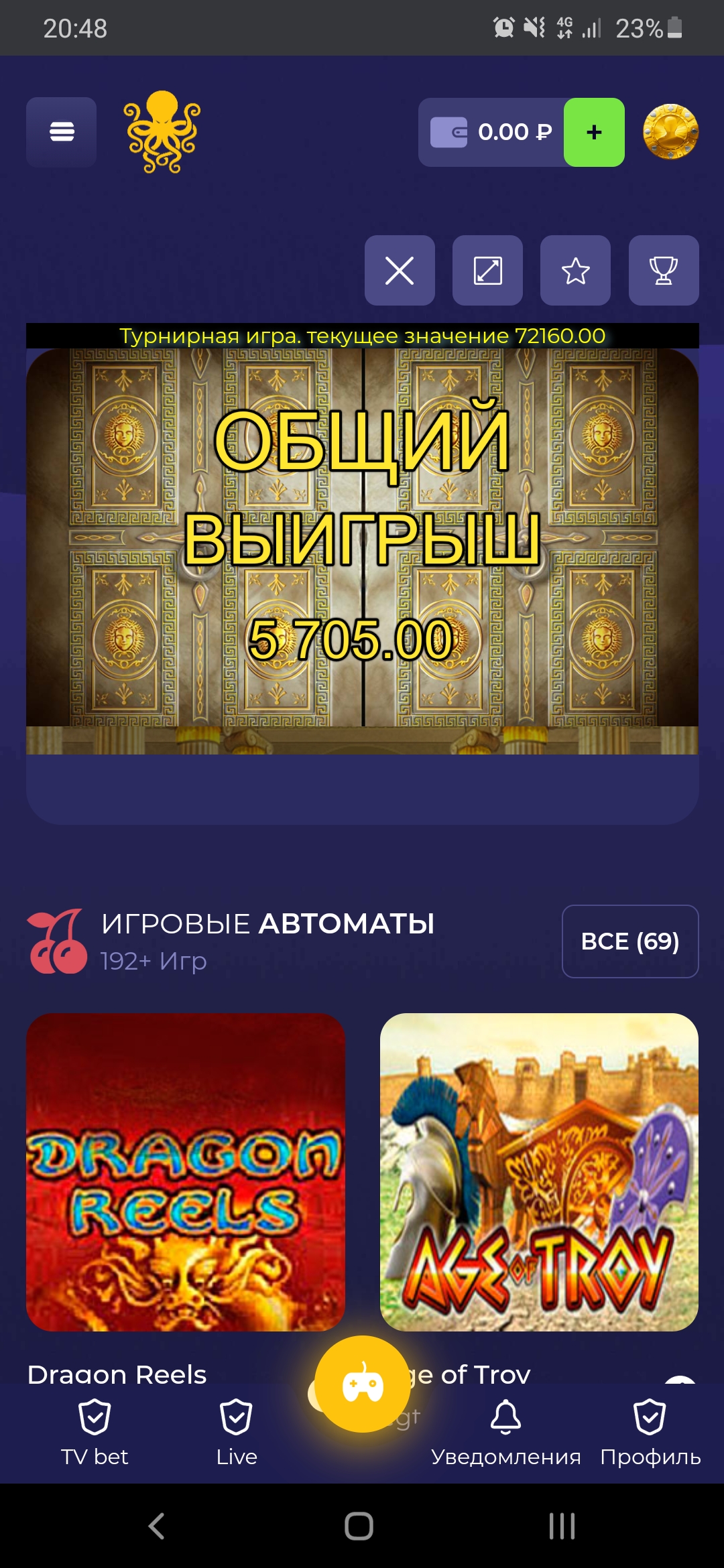Expand the game to fullscreen
The height and width of the screenshot is (1568, 724).
tap(487, 271)
